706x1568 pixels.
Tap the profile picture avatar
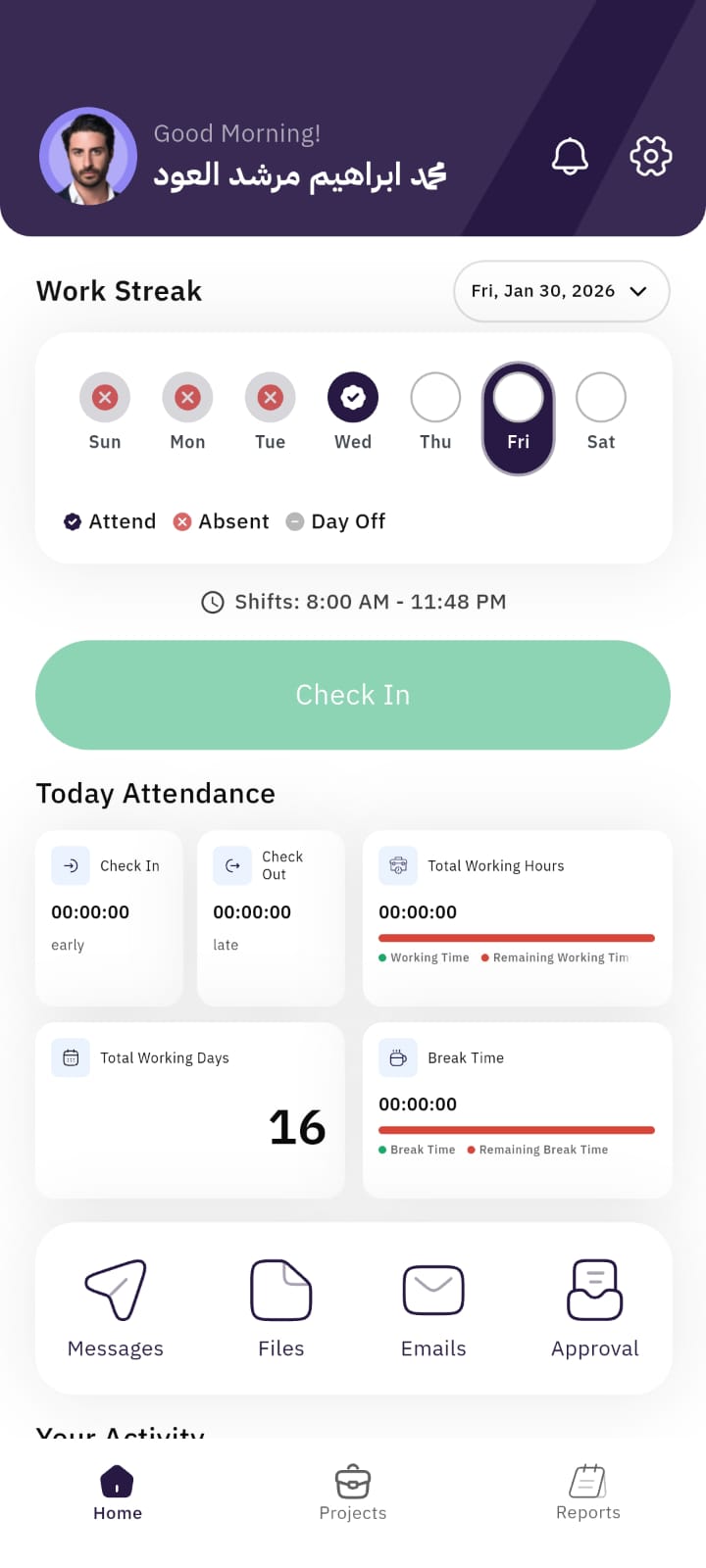click(x=88, y=157)
